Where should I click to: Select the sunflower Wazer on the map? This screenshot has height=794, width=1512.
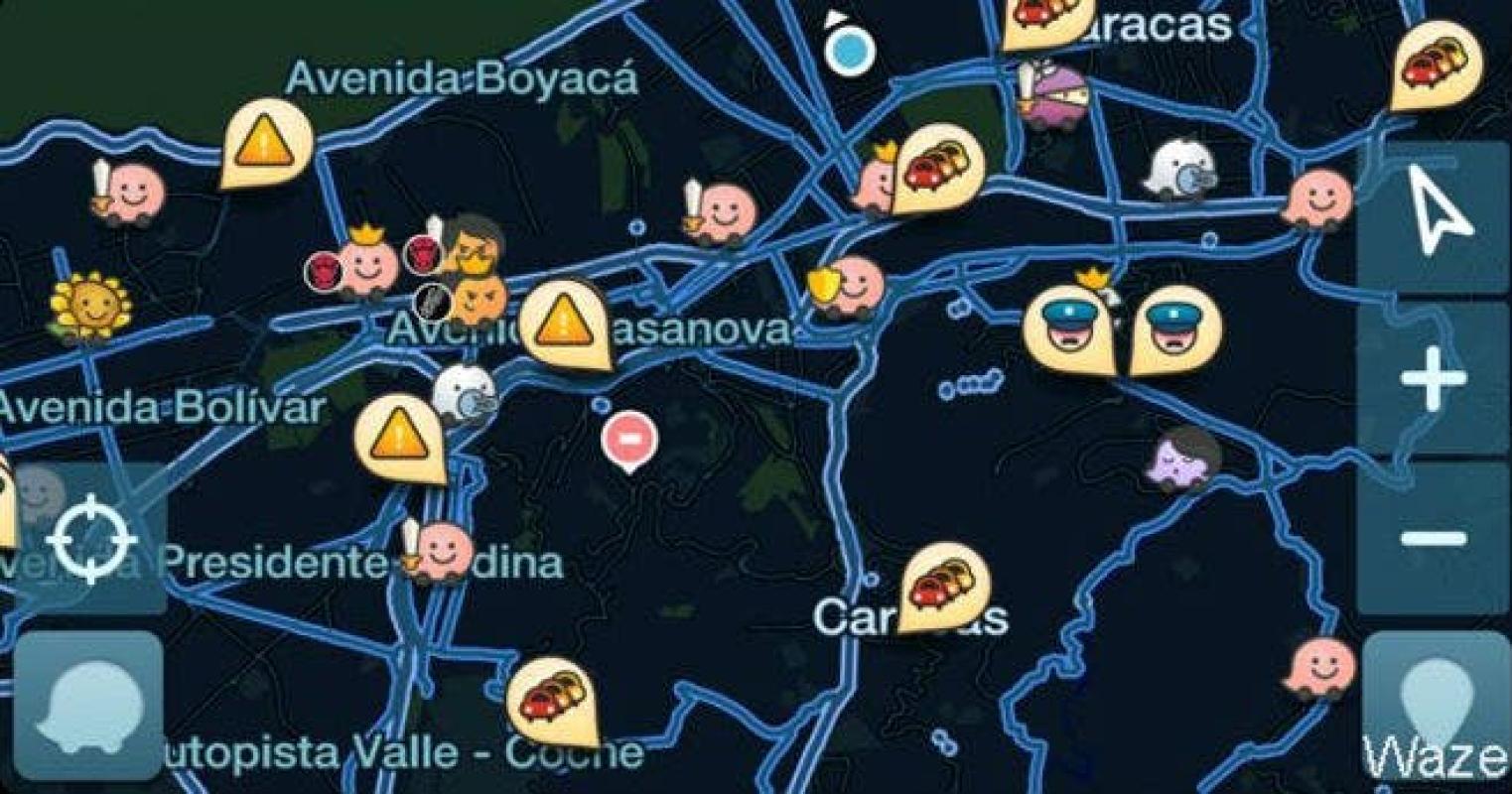(90, 305)
